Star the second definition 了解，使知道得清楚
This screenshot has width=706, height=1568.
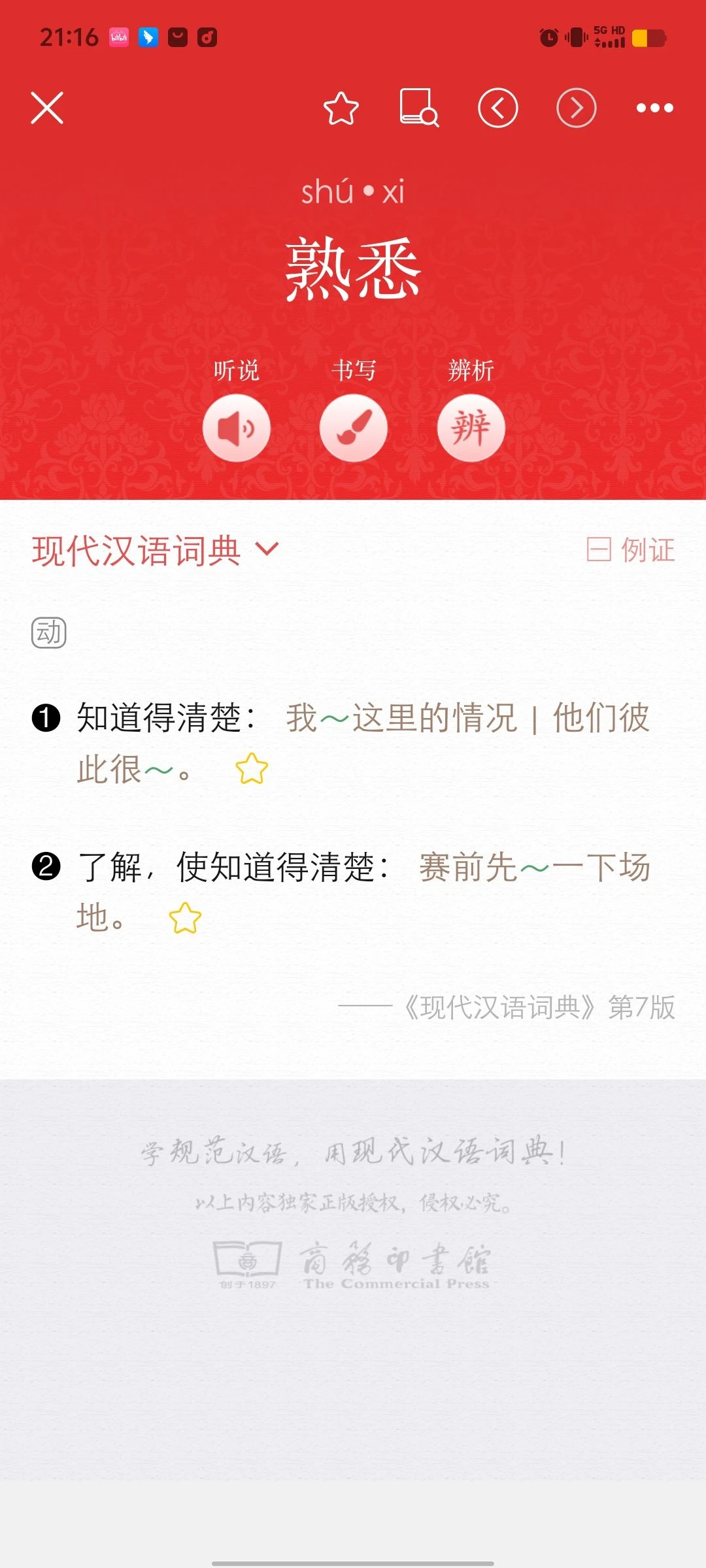[x=185, y=918]
